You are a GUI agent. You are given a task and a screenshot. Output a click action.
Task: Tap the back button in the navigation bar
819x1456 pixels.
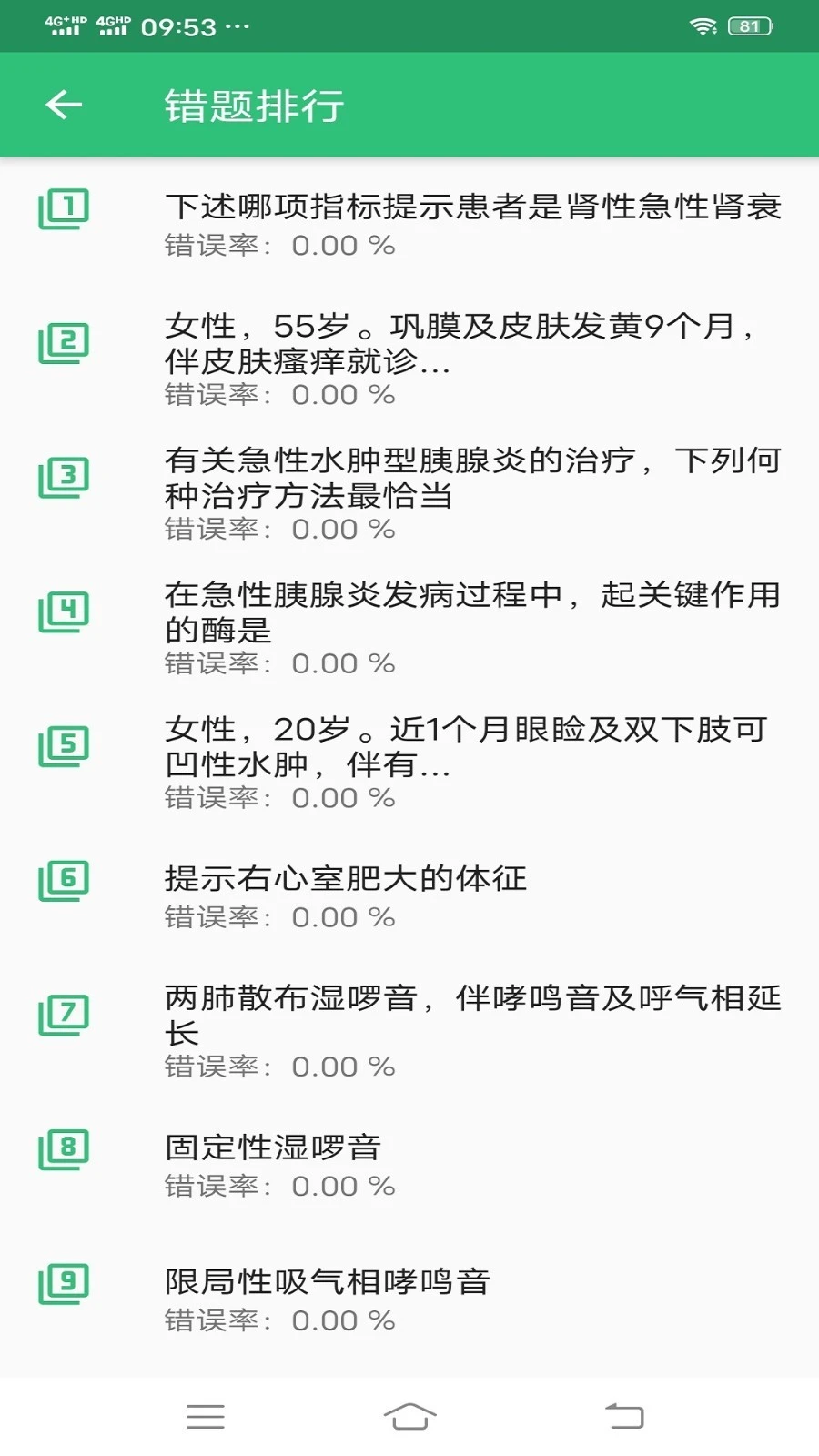click(x=622, y=1417)
